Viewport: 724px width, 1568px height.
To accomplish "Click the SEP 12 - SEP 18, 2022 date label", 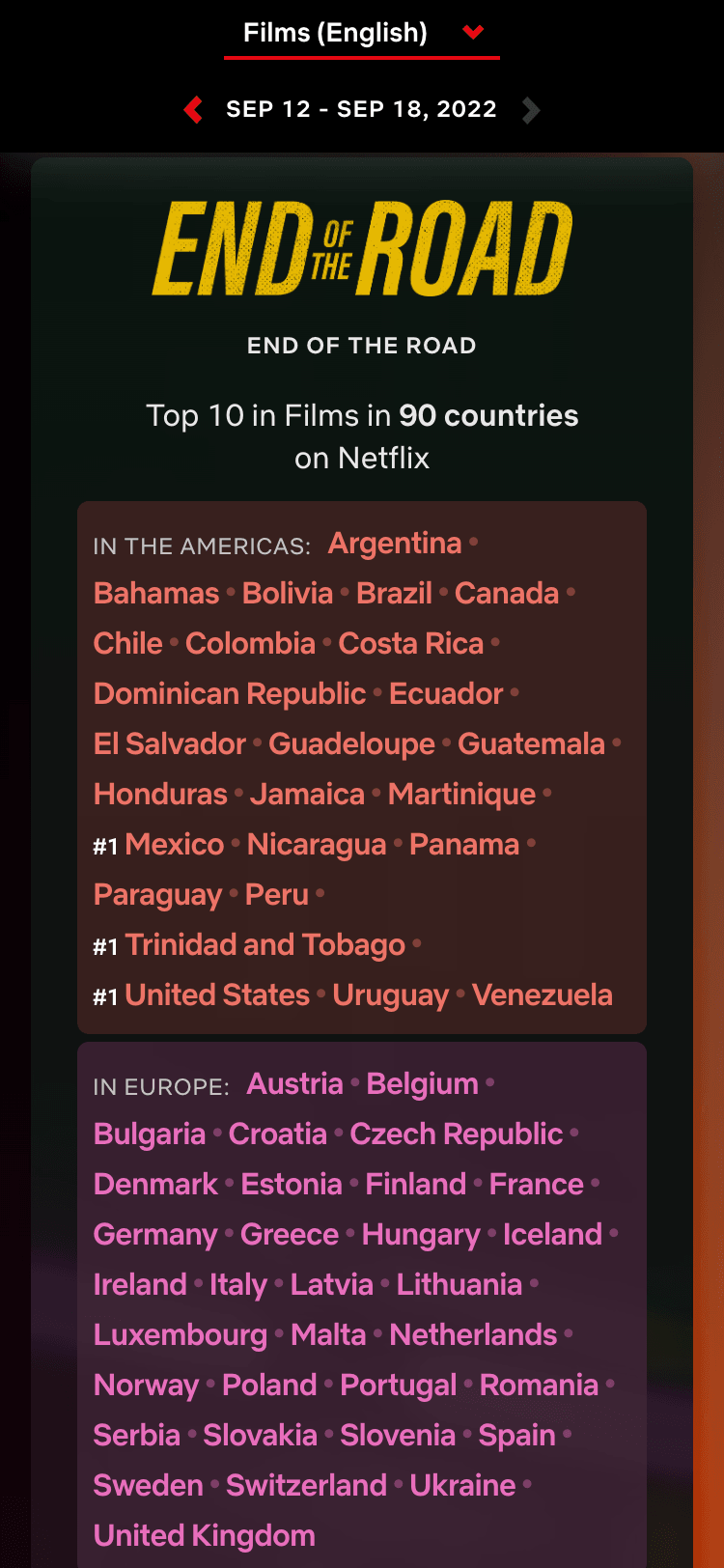I will coord(361,109).
